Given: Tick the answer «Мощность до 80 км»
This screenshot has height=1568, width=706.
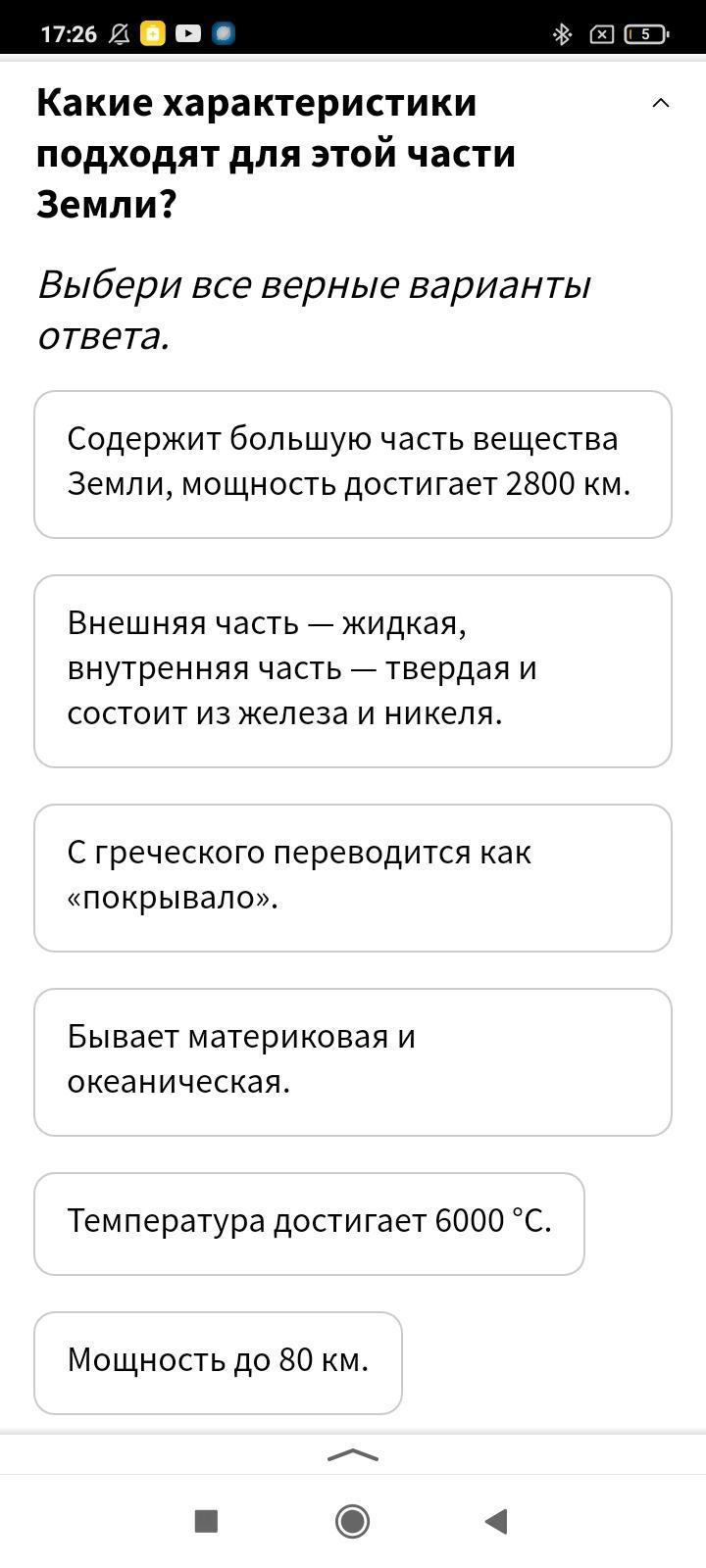Looking at the screenshot, I should 218,1363.
